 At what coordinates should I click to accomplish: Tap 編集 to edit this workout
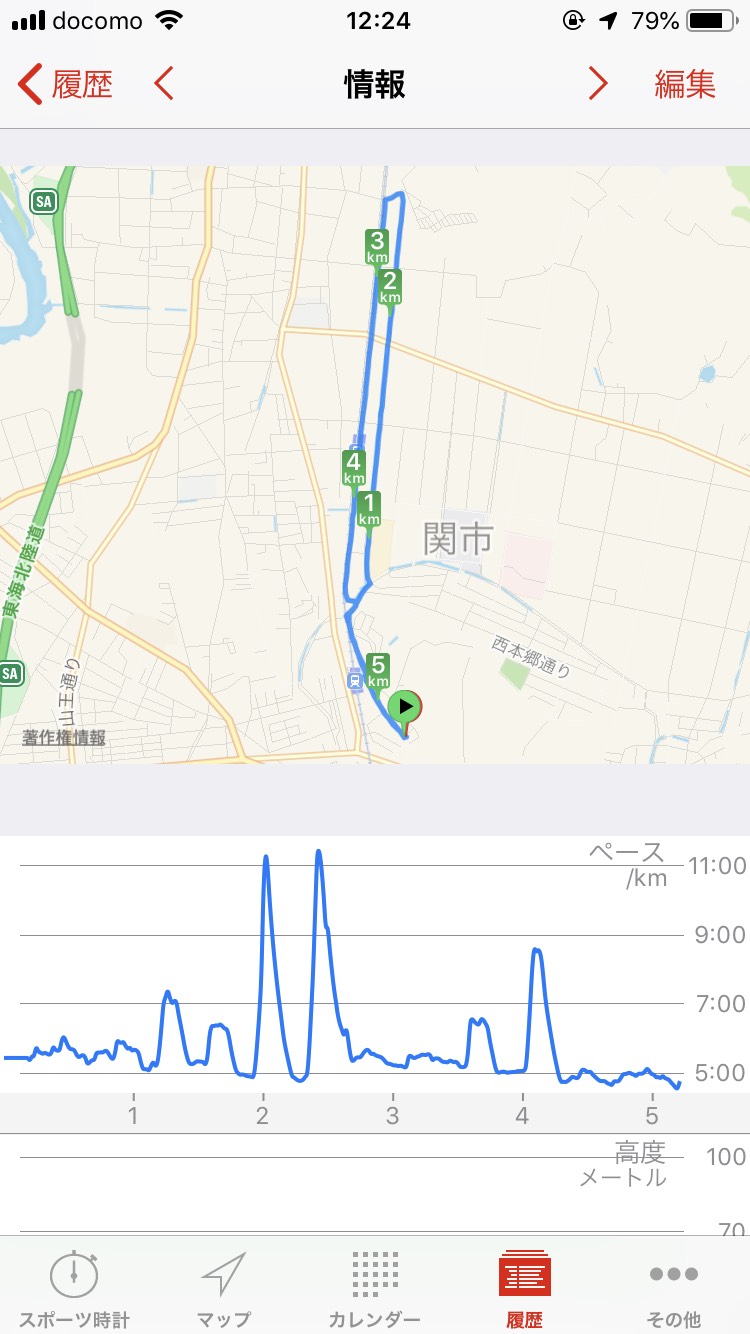(685, 84)
